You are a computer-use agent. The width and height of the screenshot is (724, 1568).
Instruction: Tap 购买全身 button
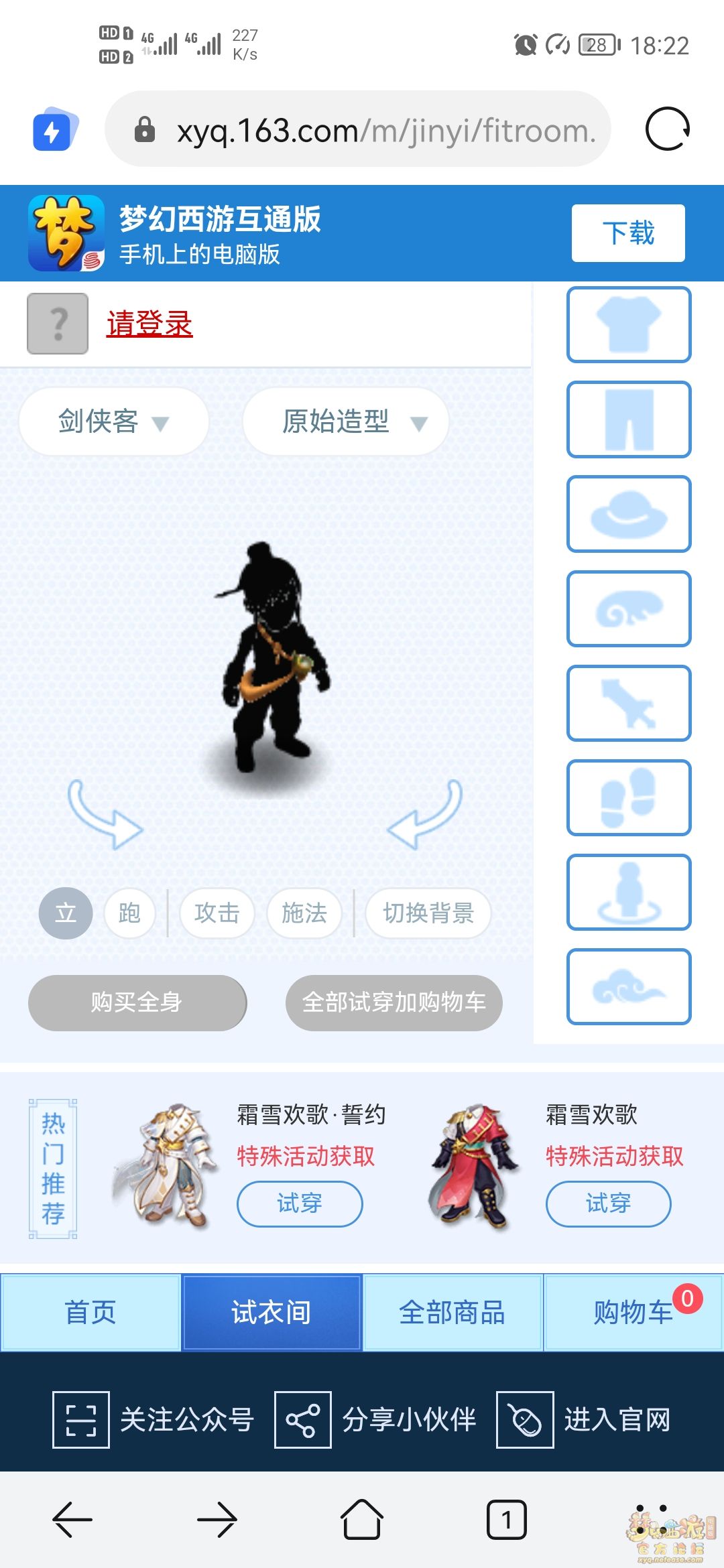(137, 1002)
